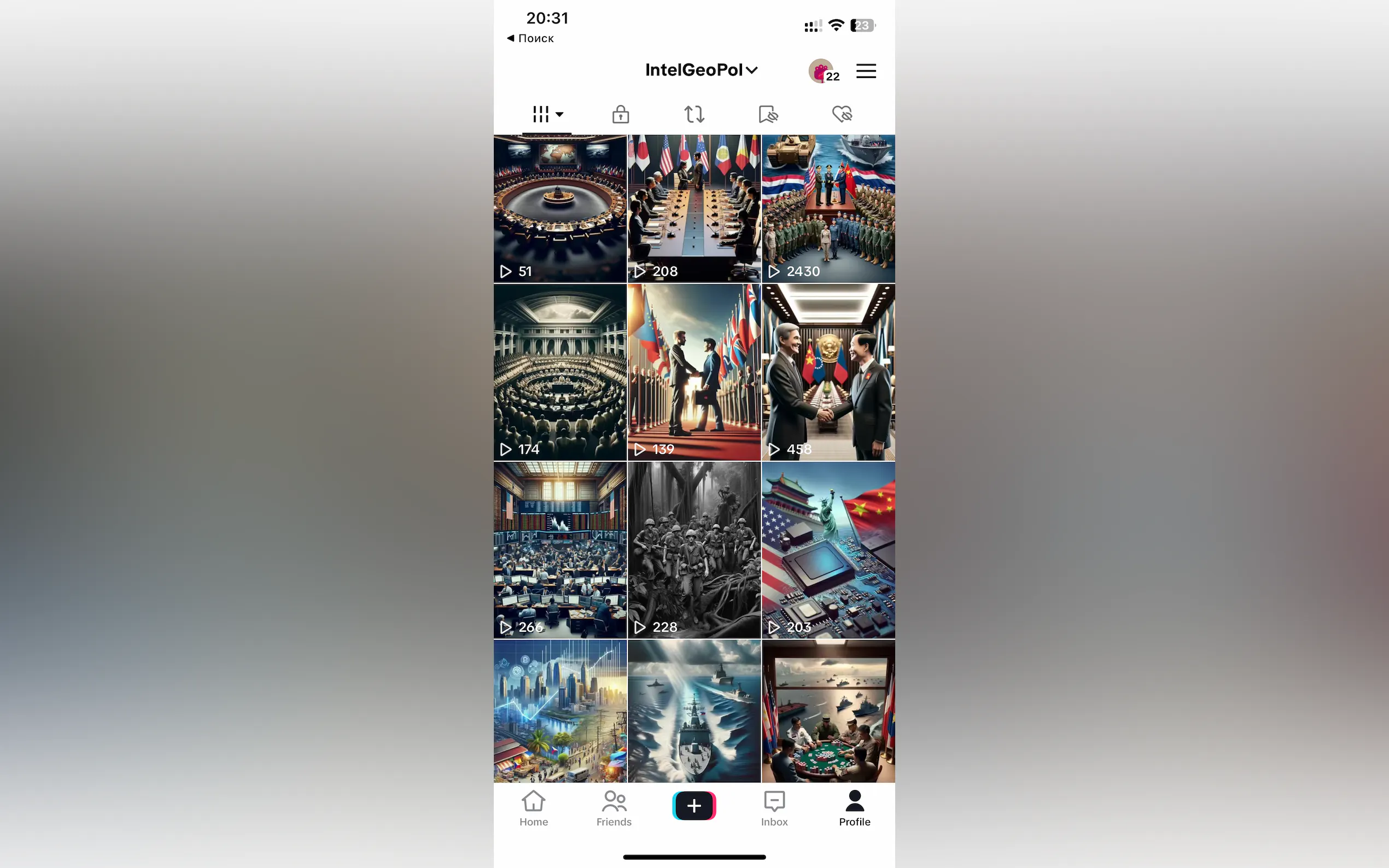Switch to the hidden favorites tab
This screenshot has width=1389, height=868.
(768, 114)
